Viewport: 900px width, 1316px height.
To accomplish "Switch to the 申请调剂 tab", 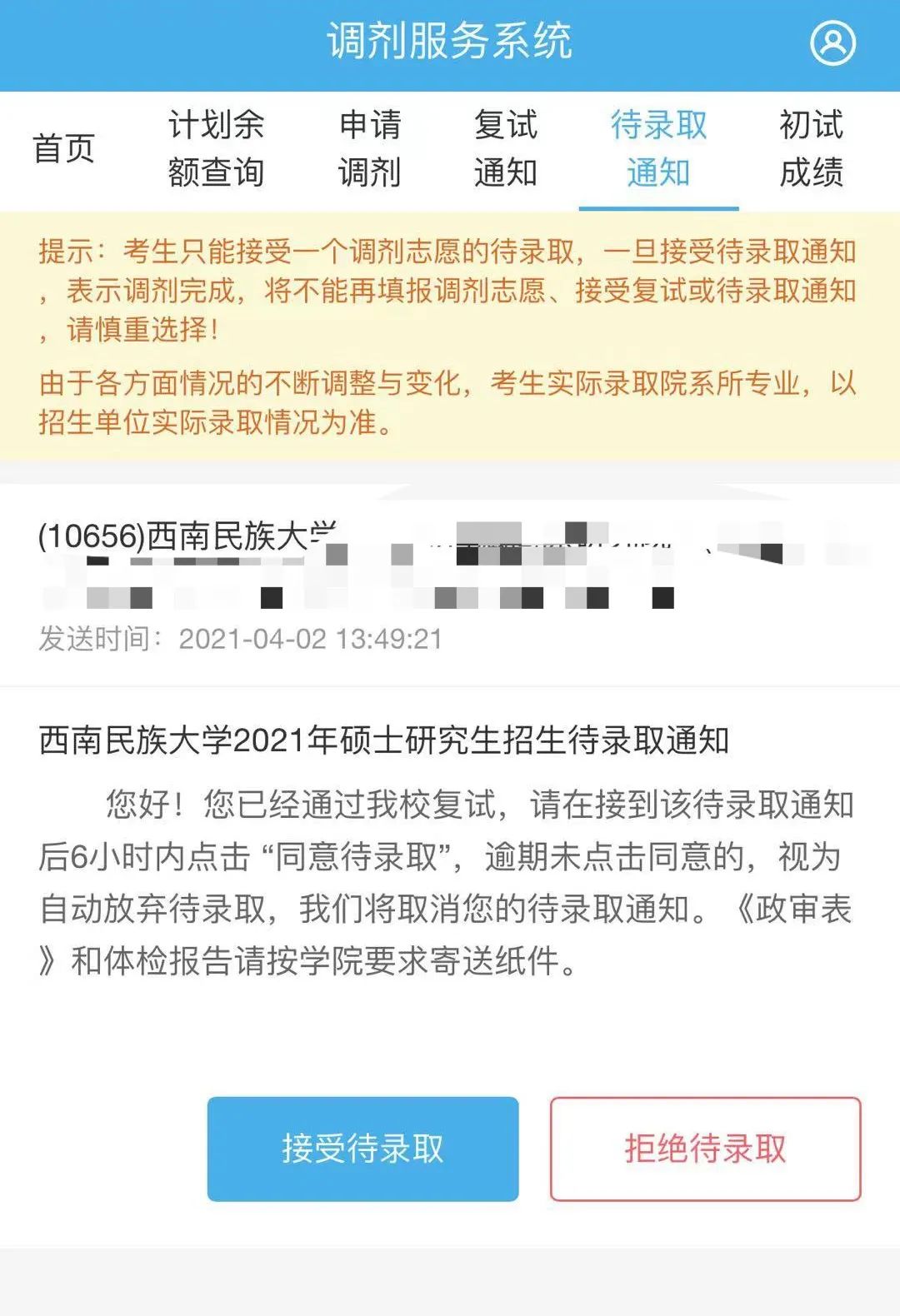I will [x=369, y=149].
